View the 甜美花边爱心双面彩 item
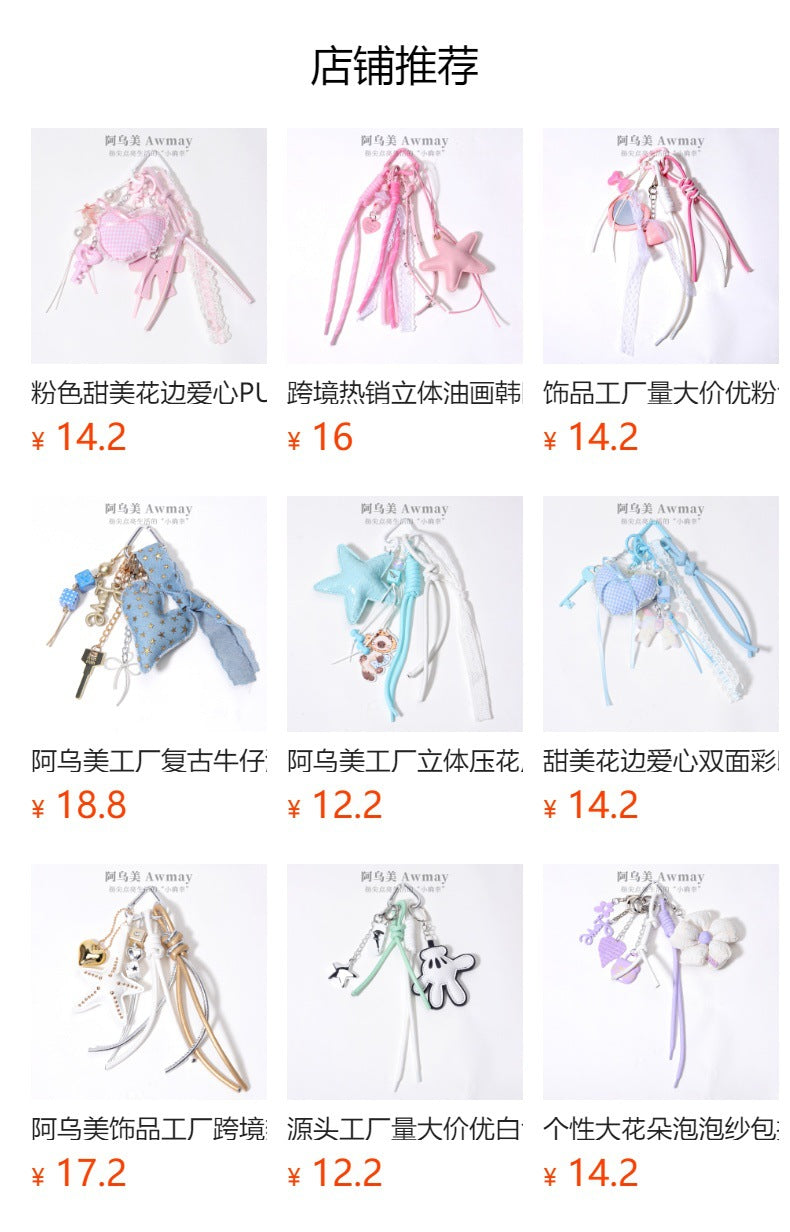 click(660, 614)
